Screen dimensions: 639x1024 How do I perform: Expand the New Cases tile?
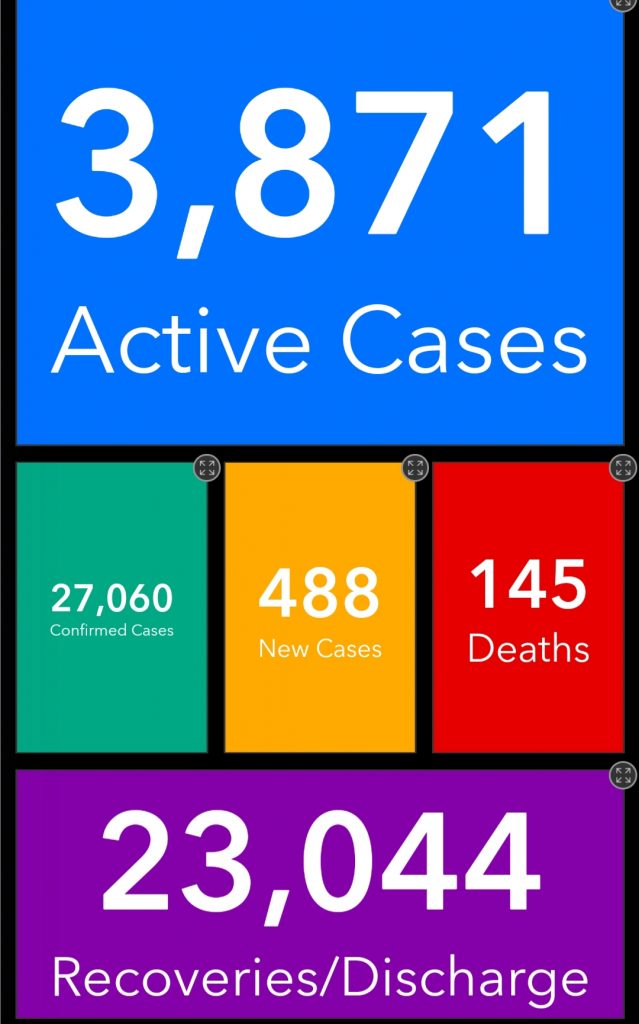415,468
